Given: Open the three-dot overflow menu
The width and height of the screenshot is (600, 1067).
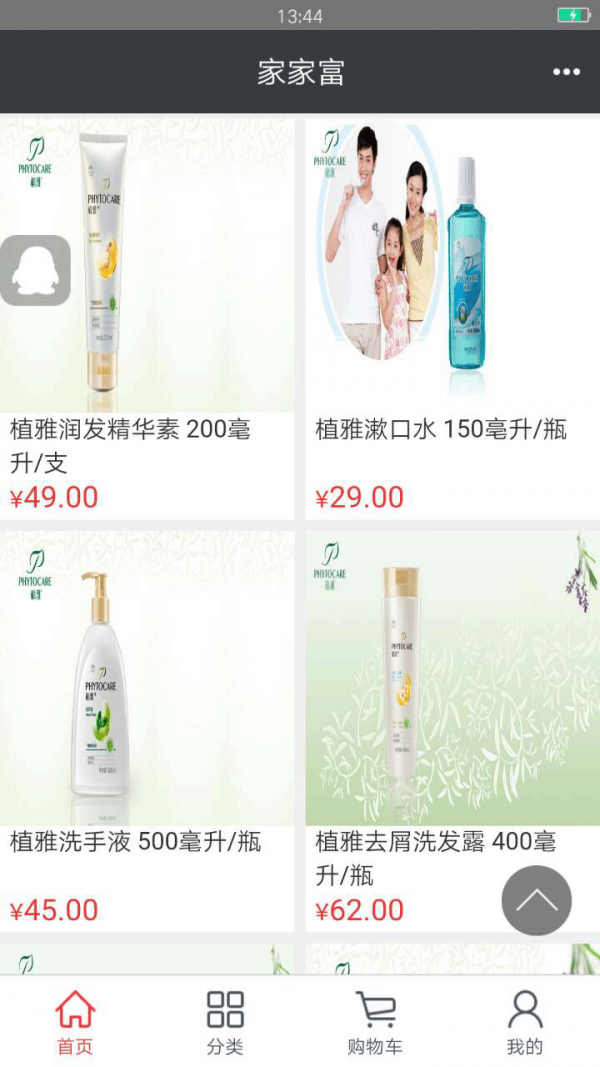Looking at the screenshot, I should pos(566,72).
